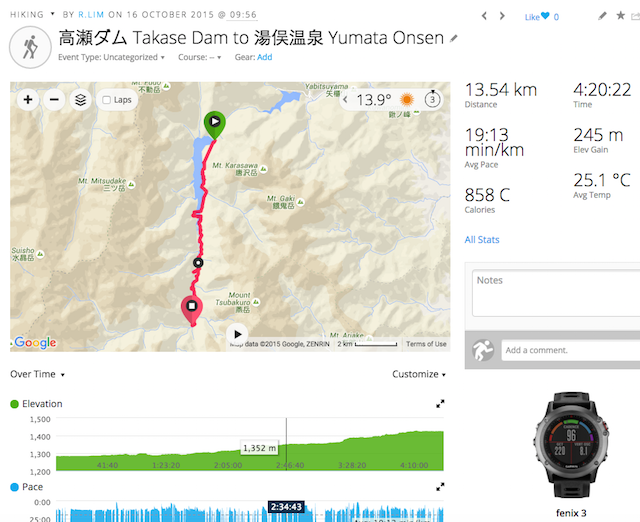This screenshot has width=640, height=522.
Task: Zoom in on the map
Action: 27,99
